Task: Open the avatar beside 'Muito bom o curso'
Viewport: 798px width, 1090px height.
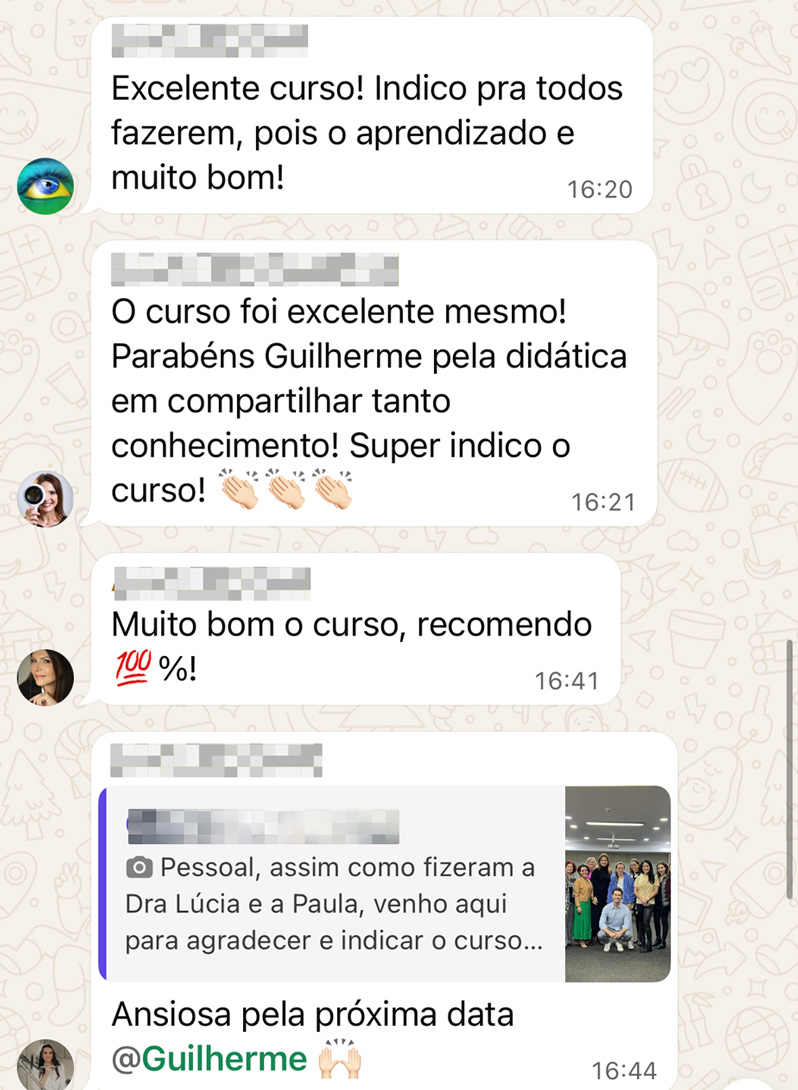Action: 46,677
